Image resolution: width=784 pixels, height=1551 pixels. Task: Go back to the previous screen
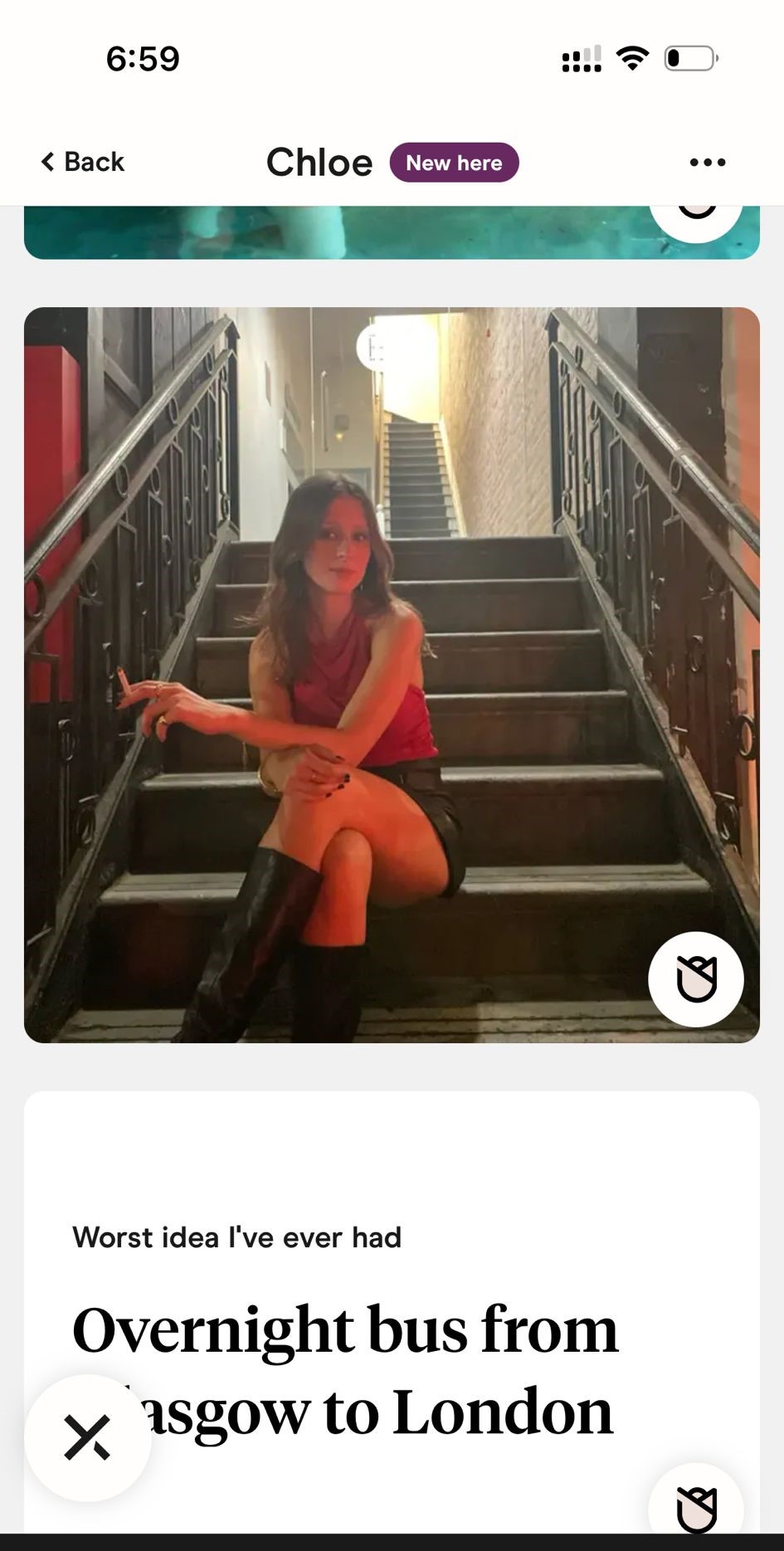click(x=82, y=162)
